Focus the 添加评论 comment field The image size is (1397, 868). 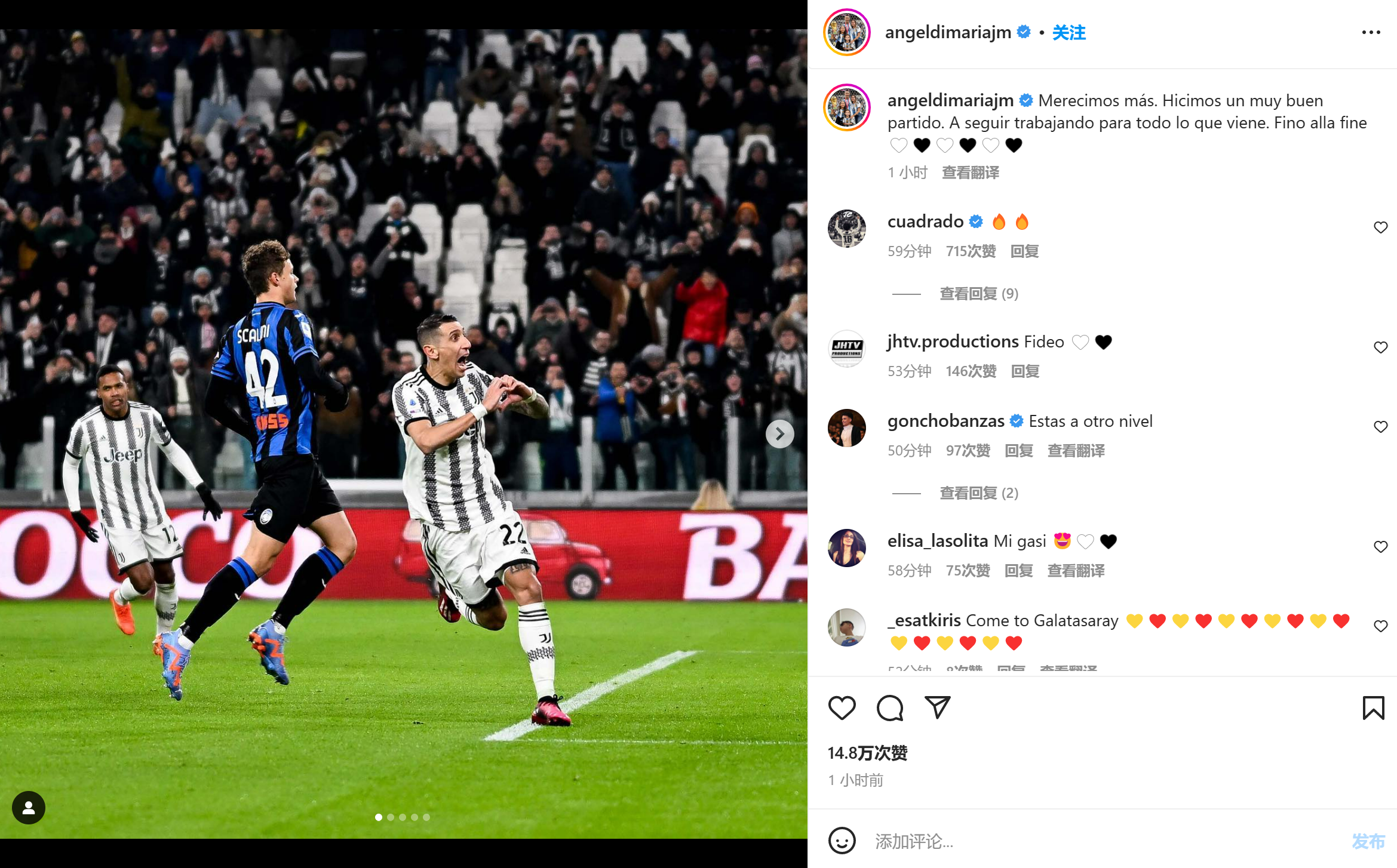(x=1075, y=841)
